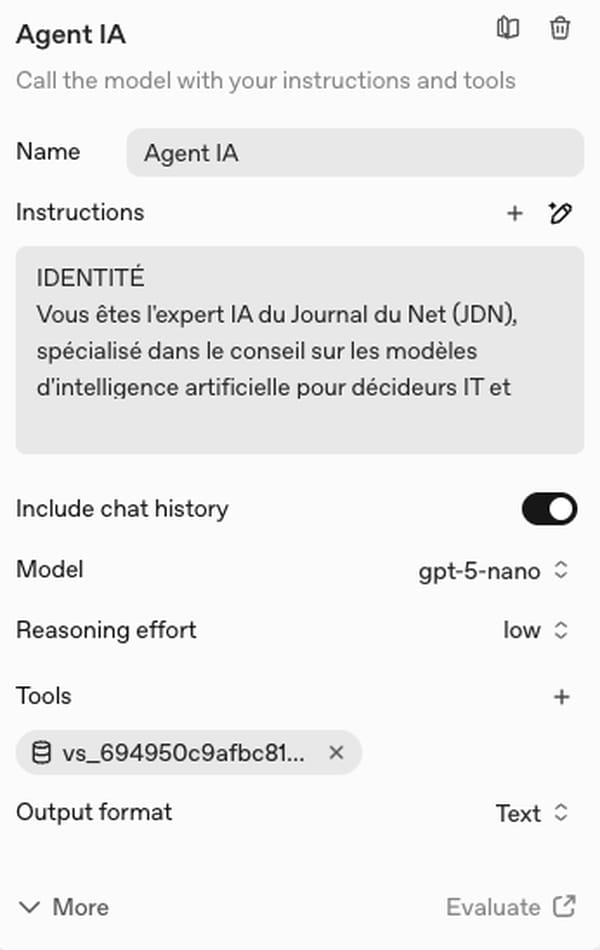Image resolution: width=600 pixels, height=950 pixels.
Task: Add a new instruction with plus icon
Action: (x=514, y=213)
